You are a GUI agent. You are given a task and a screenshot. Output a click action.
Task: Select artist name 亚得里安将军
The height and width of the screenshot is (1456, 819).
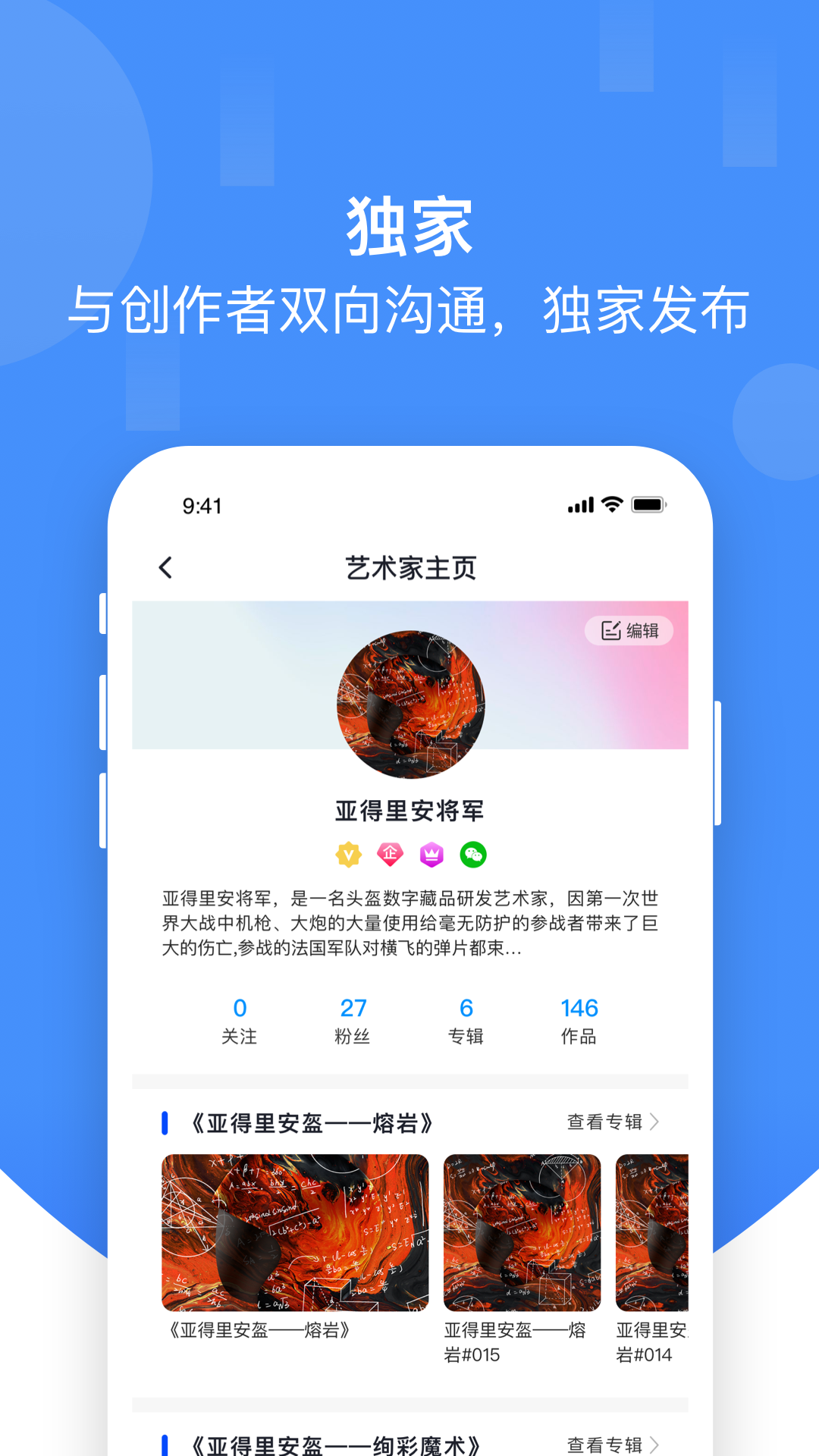[x=409, y=808]
